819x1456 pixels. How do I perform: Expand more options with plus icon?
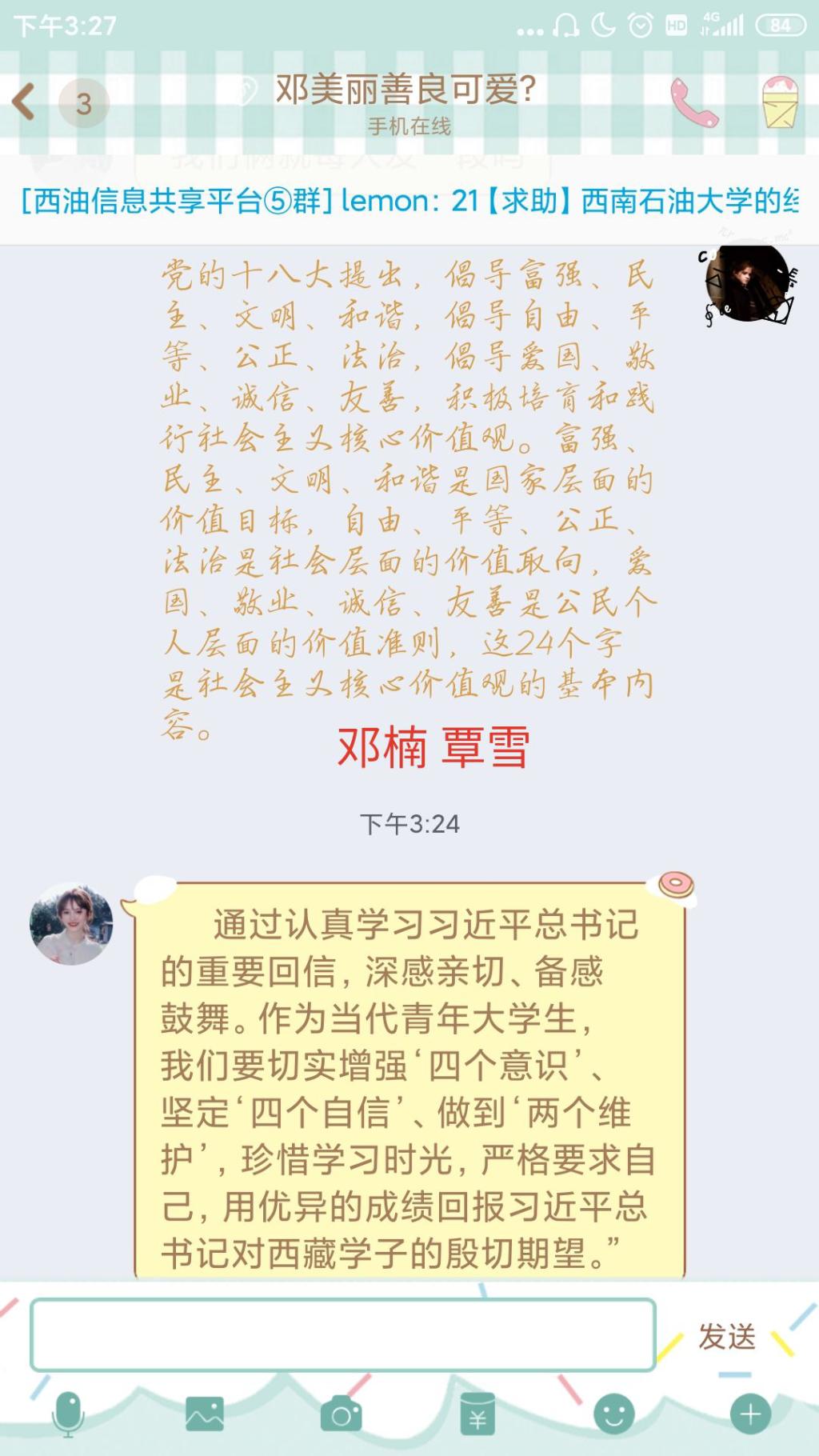click(x=750, y=1414)
